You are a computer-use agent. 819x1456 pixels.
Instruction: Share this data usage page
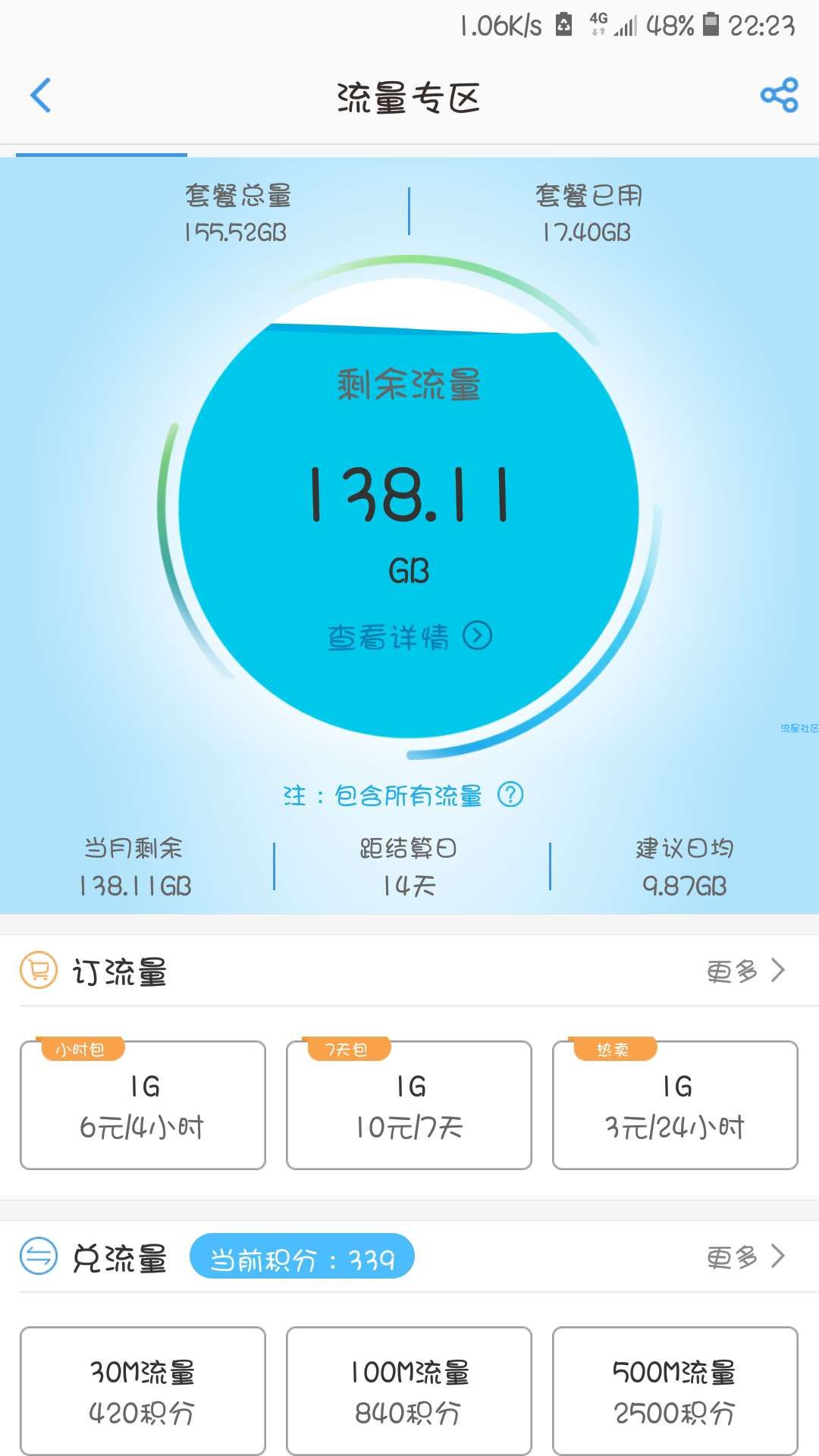[780, 96]
